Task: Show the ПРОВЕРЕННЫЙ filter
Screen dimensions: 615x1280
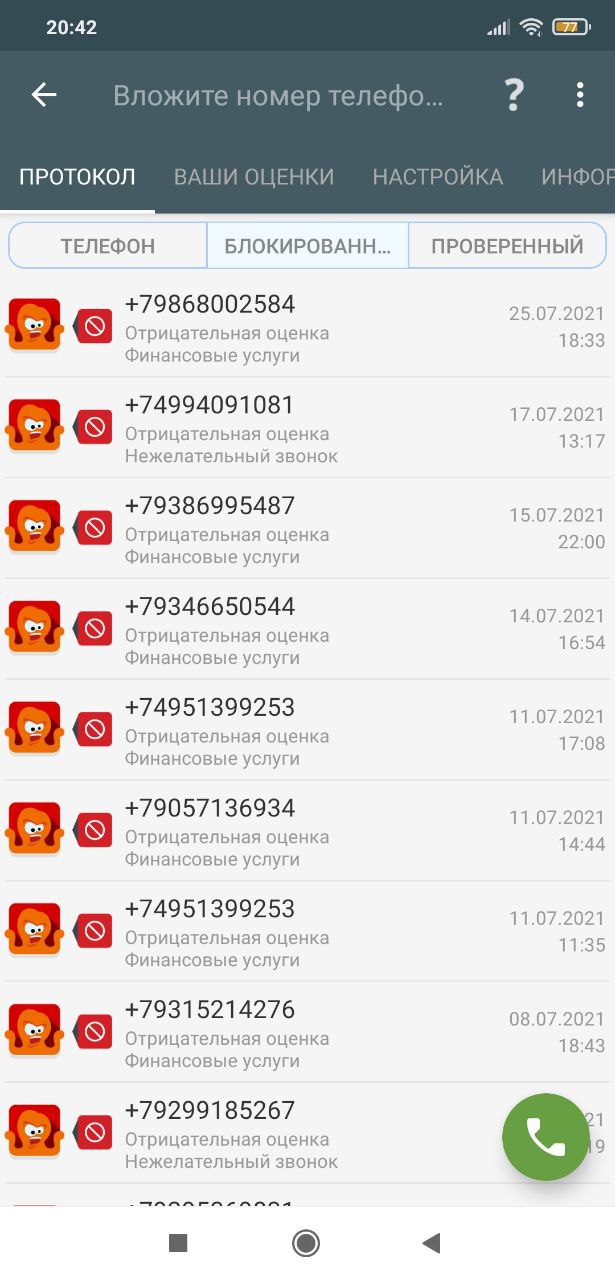Action: coord(507,246)
